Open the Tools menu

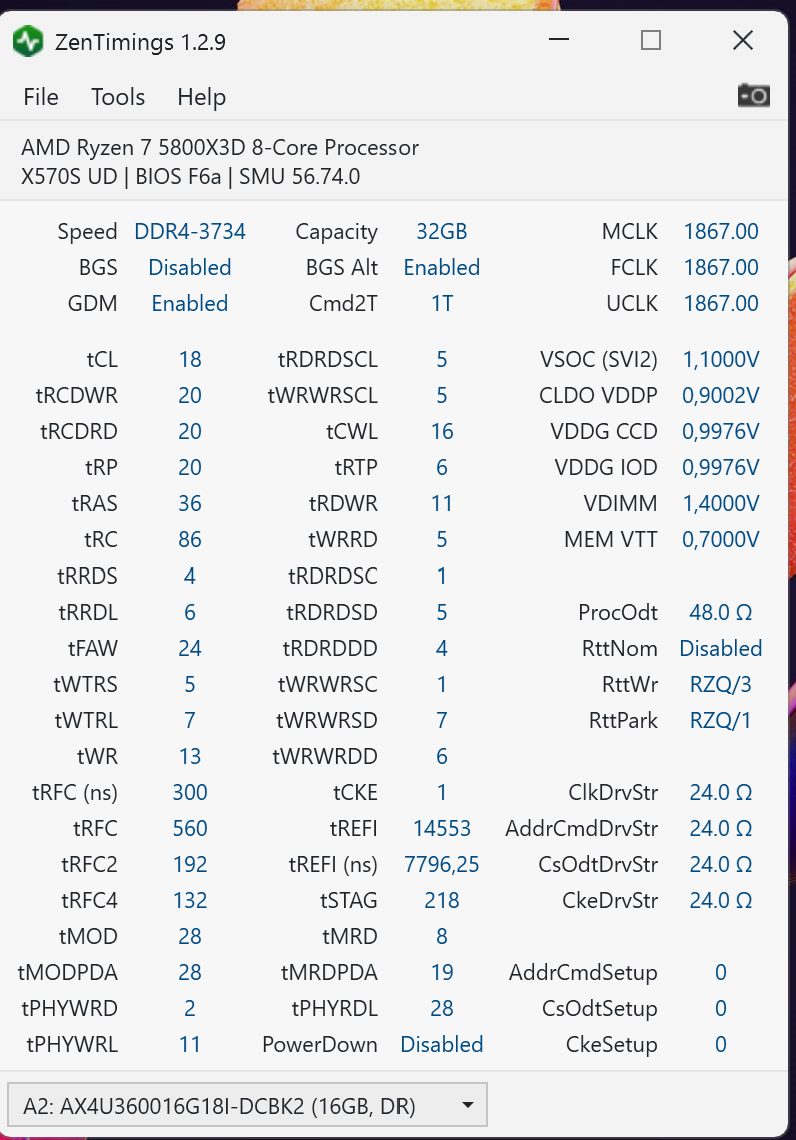pos(118,97)
